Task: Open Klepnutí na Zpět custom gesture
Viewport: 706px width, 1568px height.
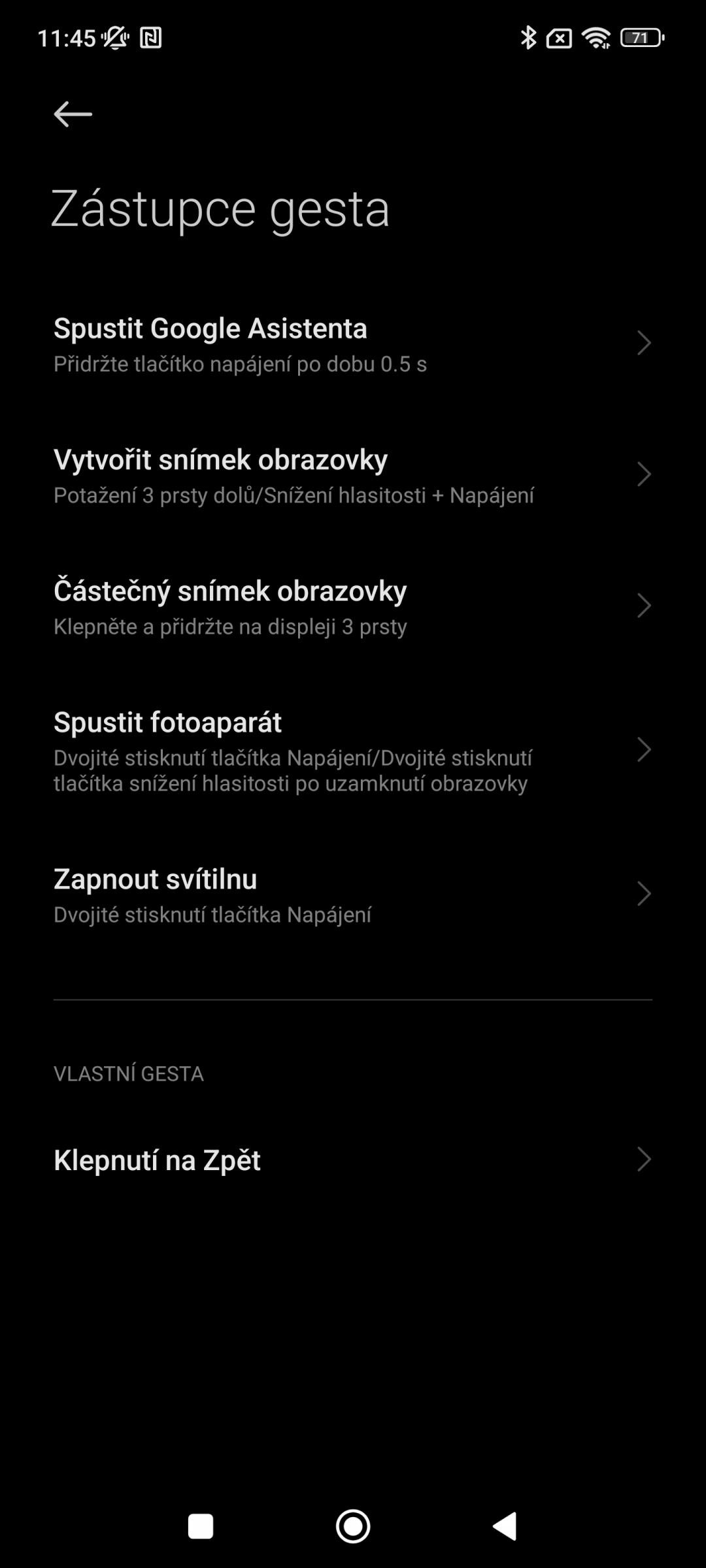Action: 353,1160
